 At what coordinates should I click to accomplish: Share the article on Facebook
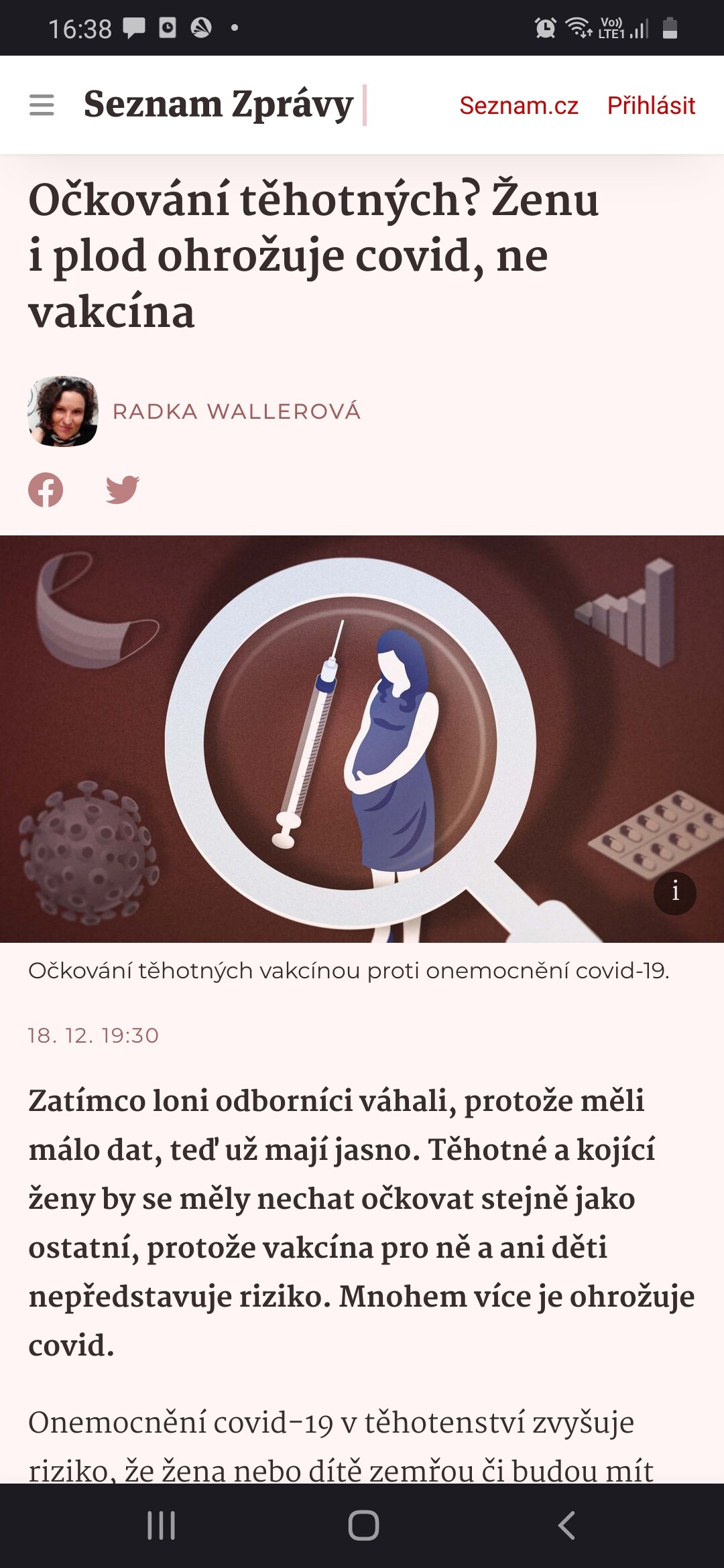coord(46,490)
